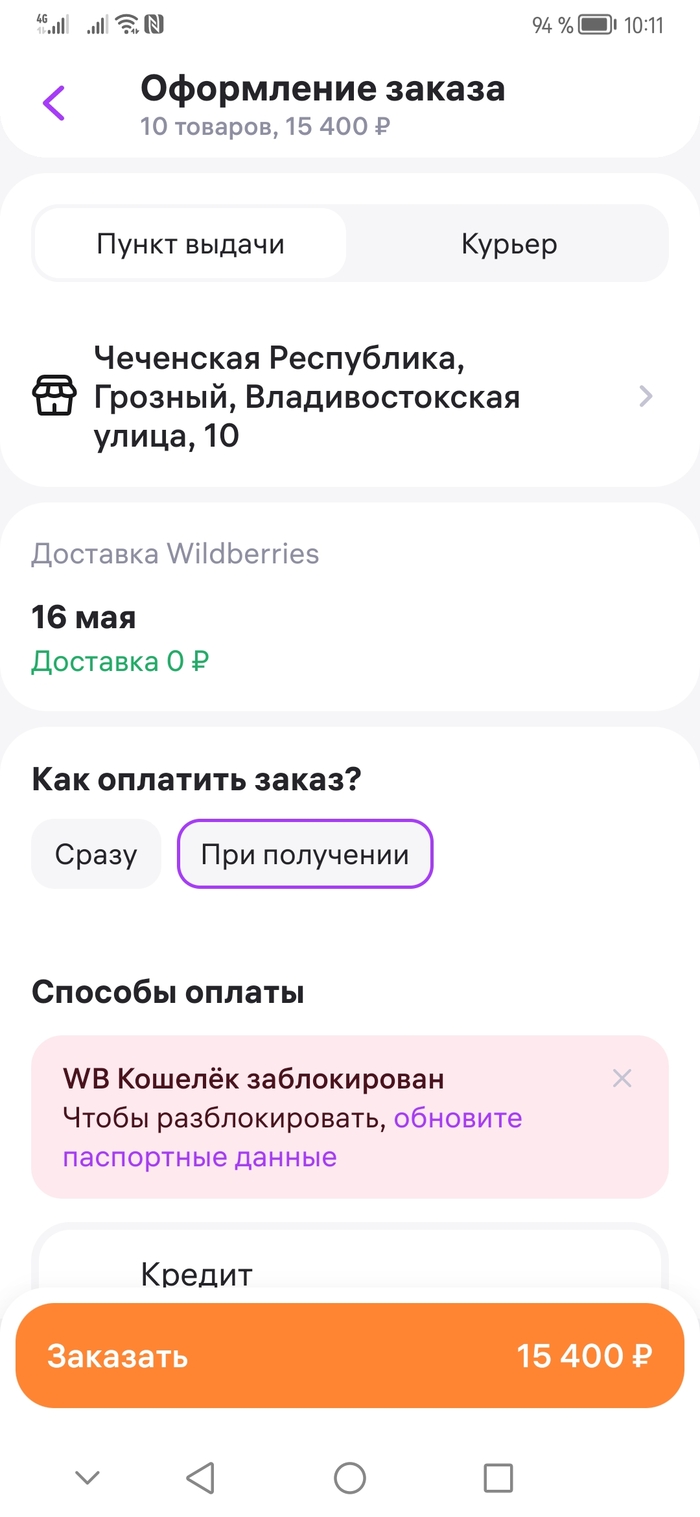Open the system recent apps view
Image resolution: width=700 pixels, height=1517 pixels.
click(x=497, y=1477)
